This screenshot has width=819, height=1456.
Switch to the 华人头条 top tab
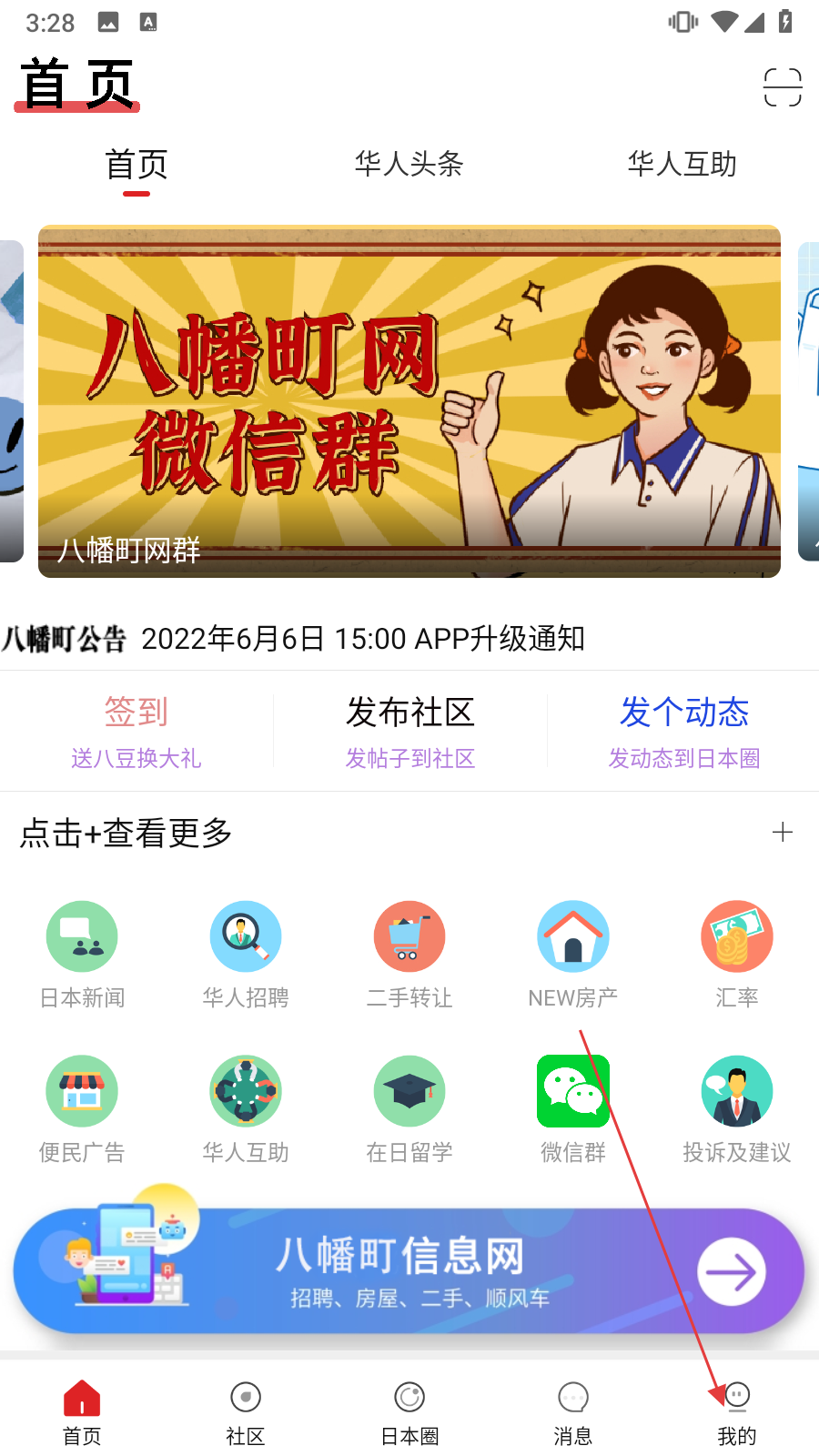(x=409, y=164)
